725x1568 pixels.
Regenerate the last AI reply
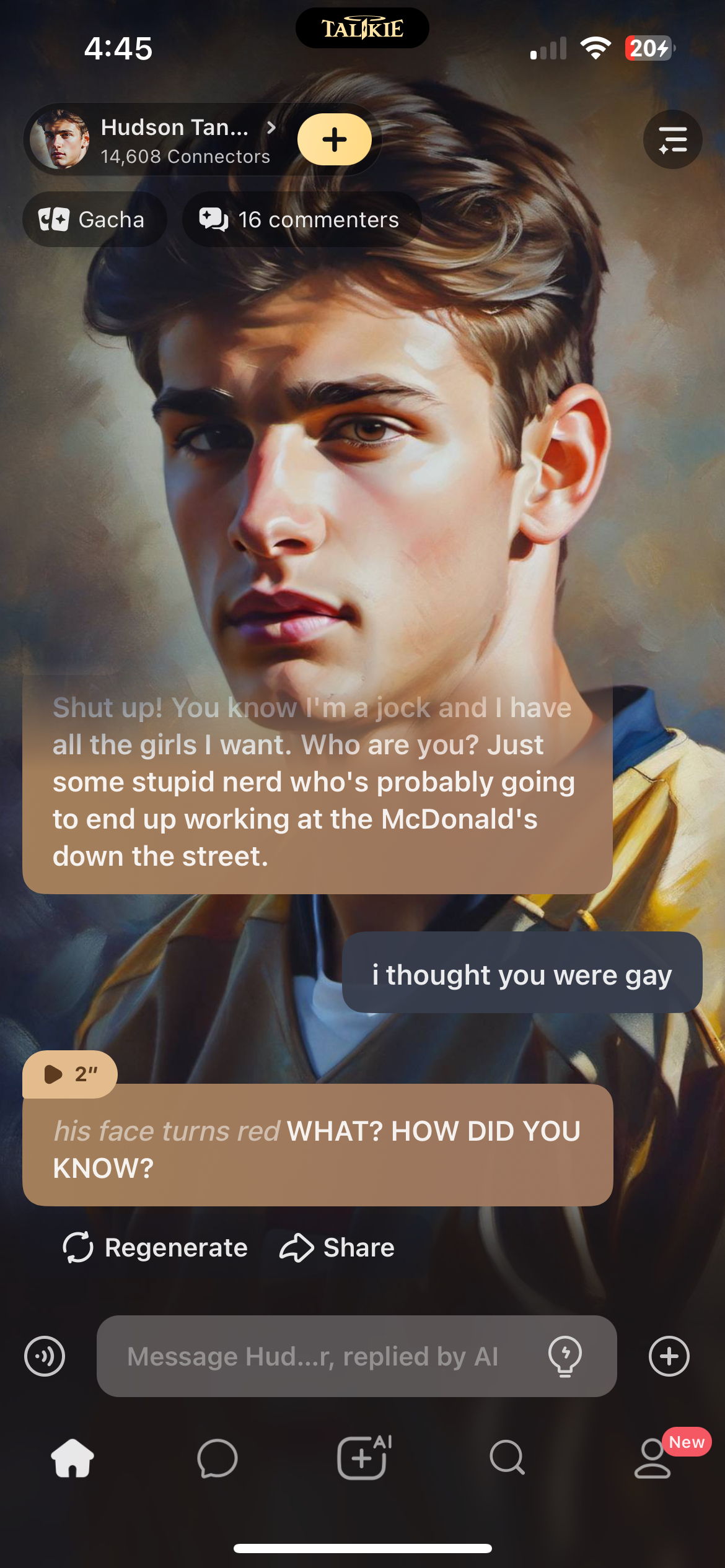tap(156, 1248)
